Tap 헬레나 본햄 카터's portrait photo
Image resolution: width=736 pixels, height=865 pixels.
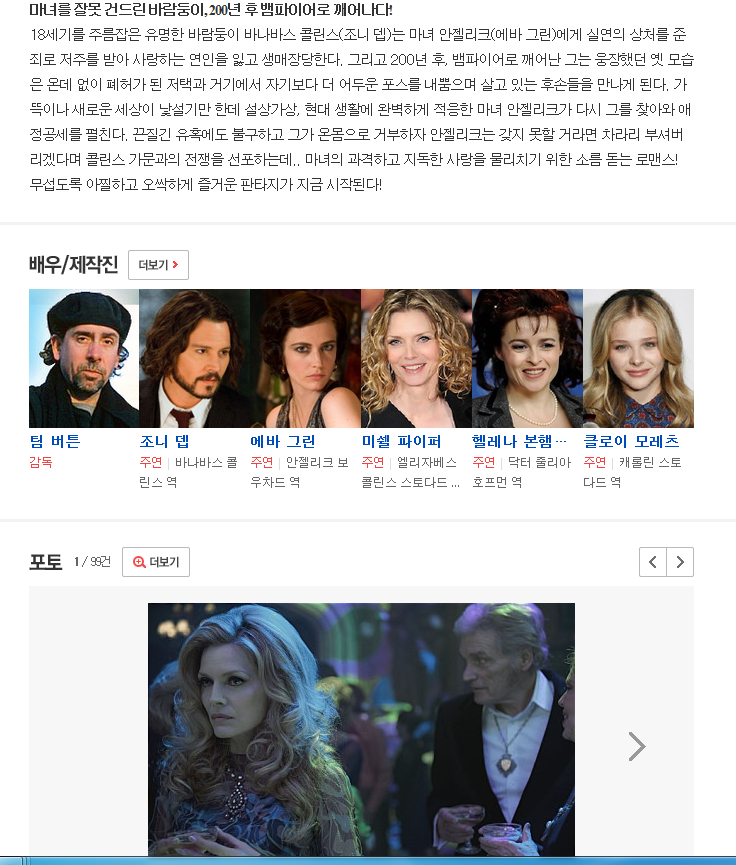[527, 358]
